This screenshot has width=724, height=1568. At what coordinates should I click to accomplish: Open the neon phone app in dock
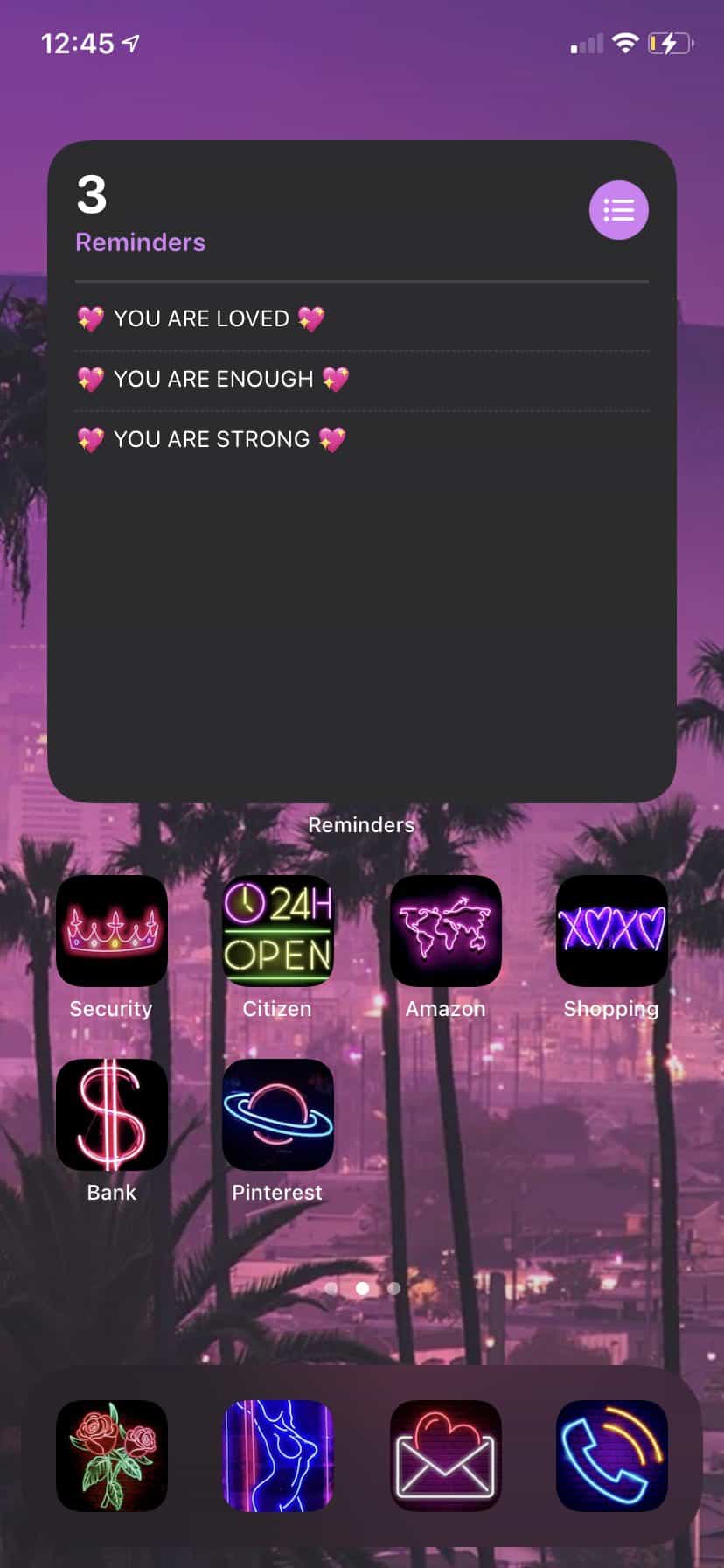coord(612,1456)
